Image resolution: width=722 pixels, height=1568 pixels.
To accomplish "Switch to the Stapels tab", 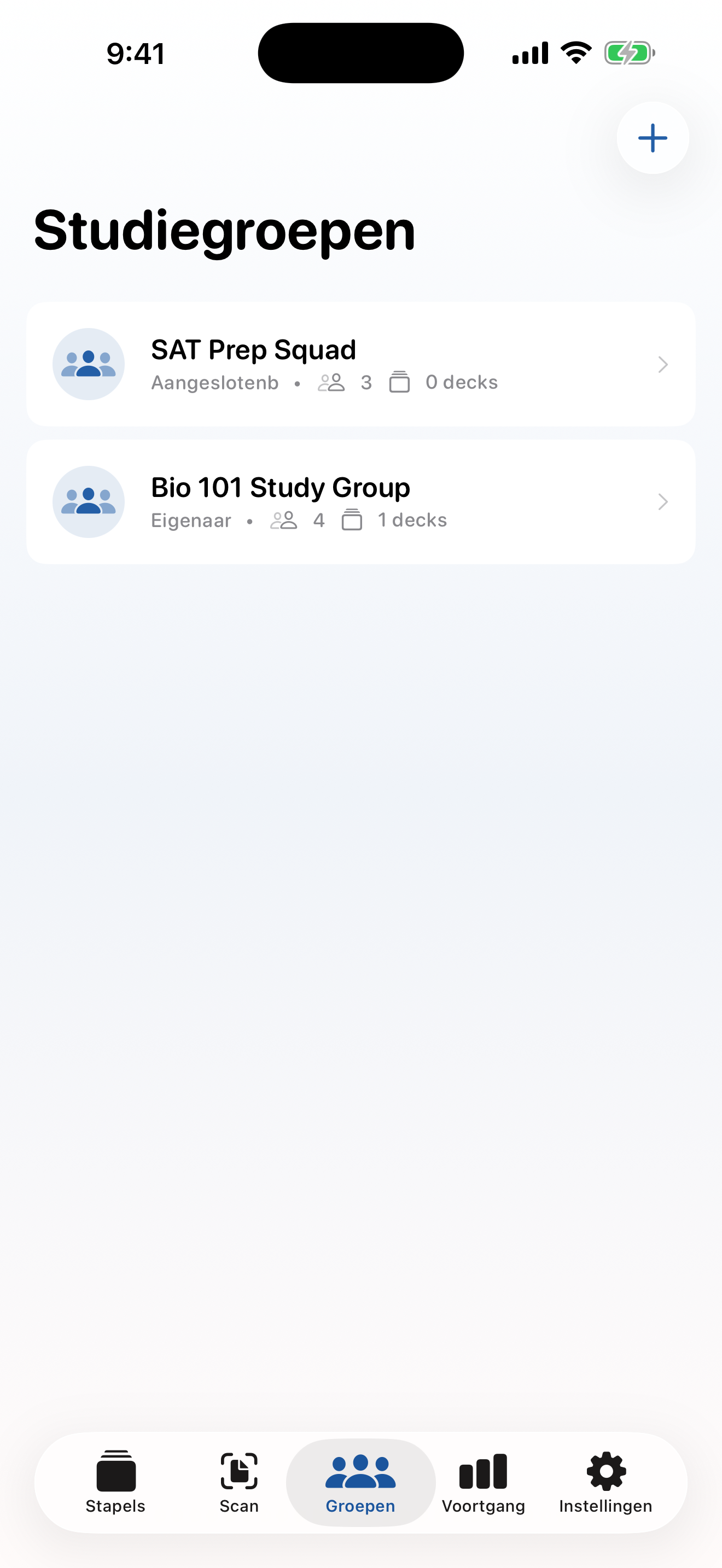I will pyautogui.click(x=115, y=1482).
